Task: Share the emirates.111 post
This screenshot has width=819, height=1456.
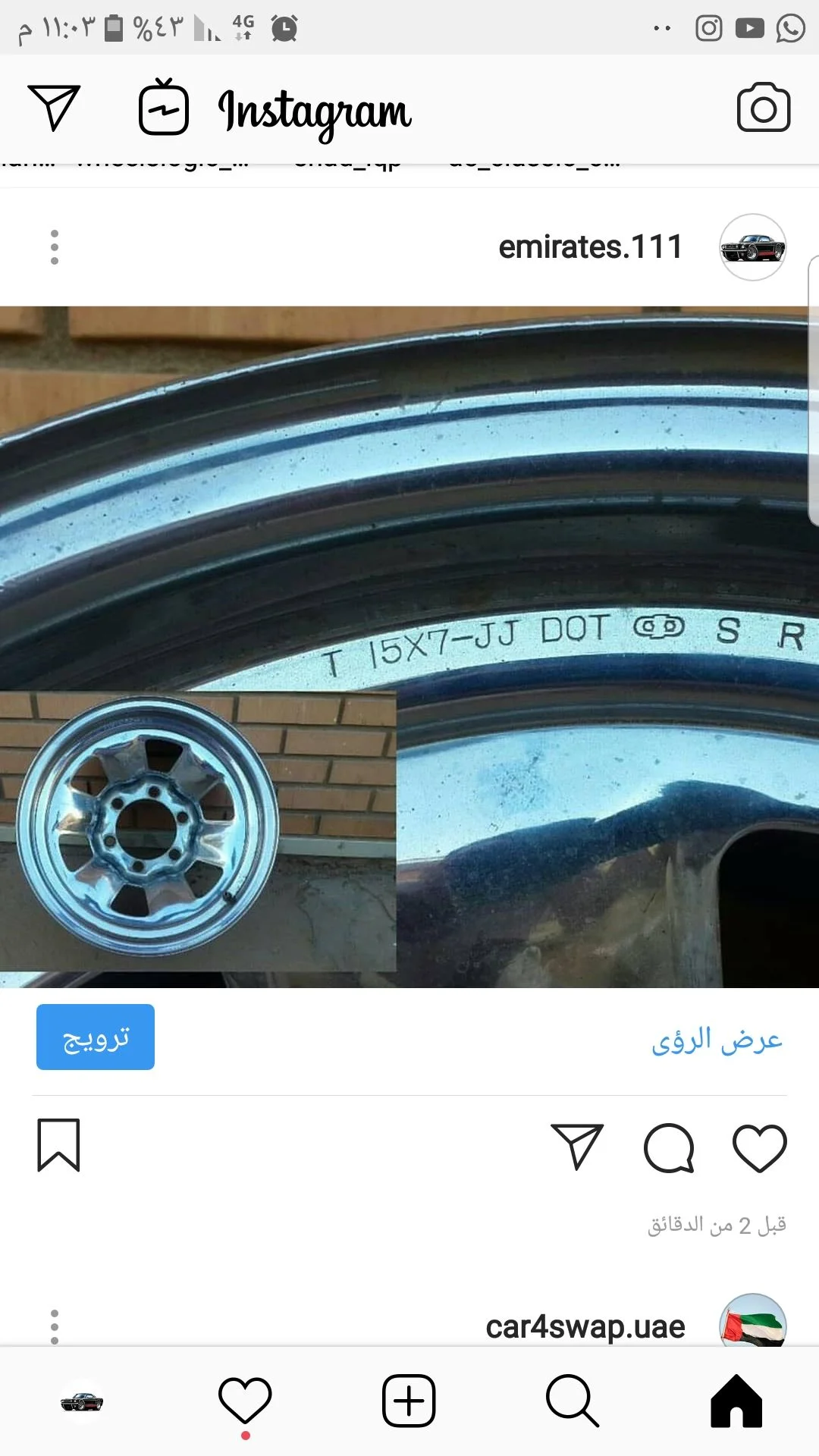Action: 578,1146
